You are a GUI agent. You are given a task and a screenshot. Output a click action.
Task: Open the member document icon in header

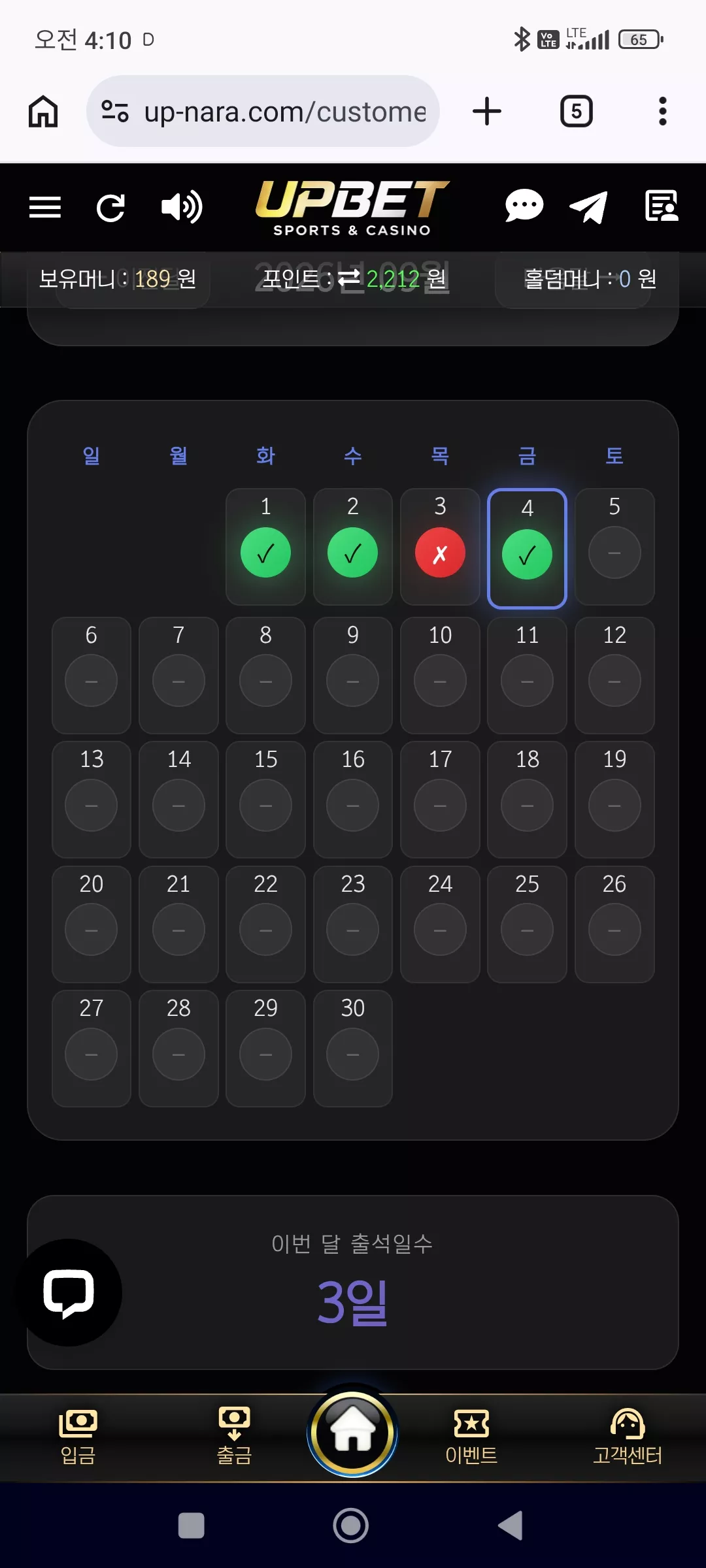661,206
